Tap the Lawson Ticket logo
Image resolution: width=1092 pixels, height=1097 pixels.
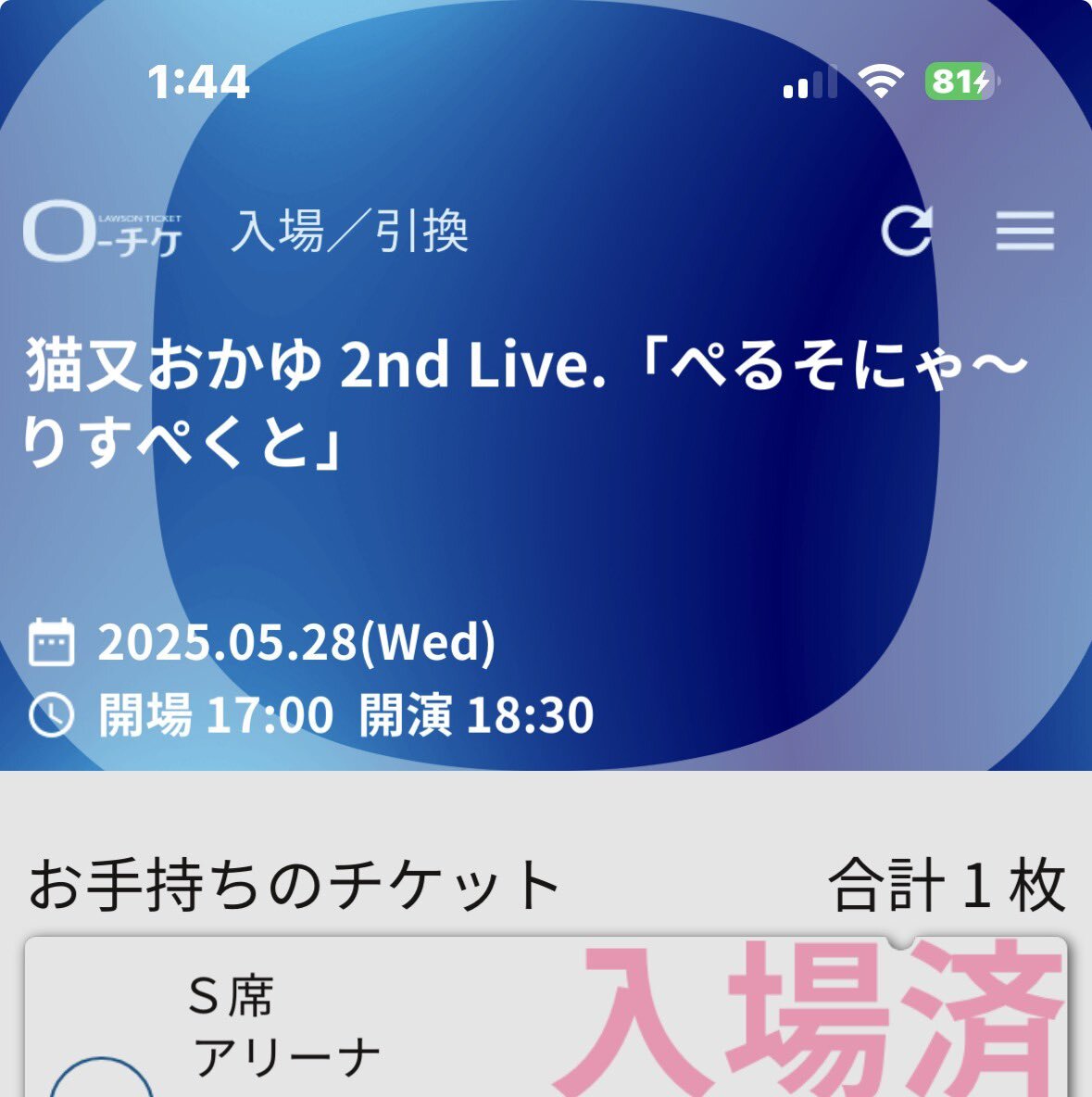pyautogui.click(x=102, y=232)
